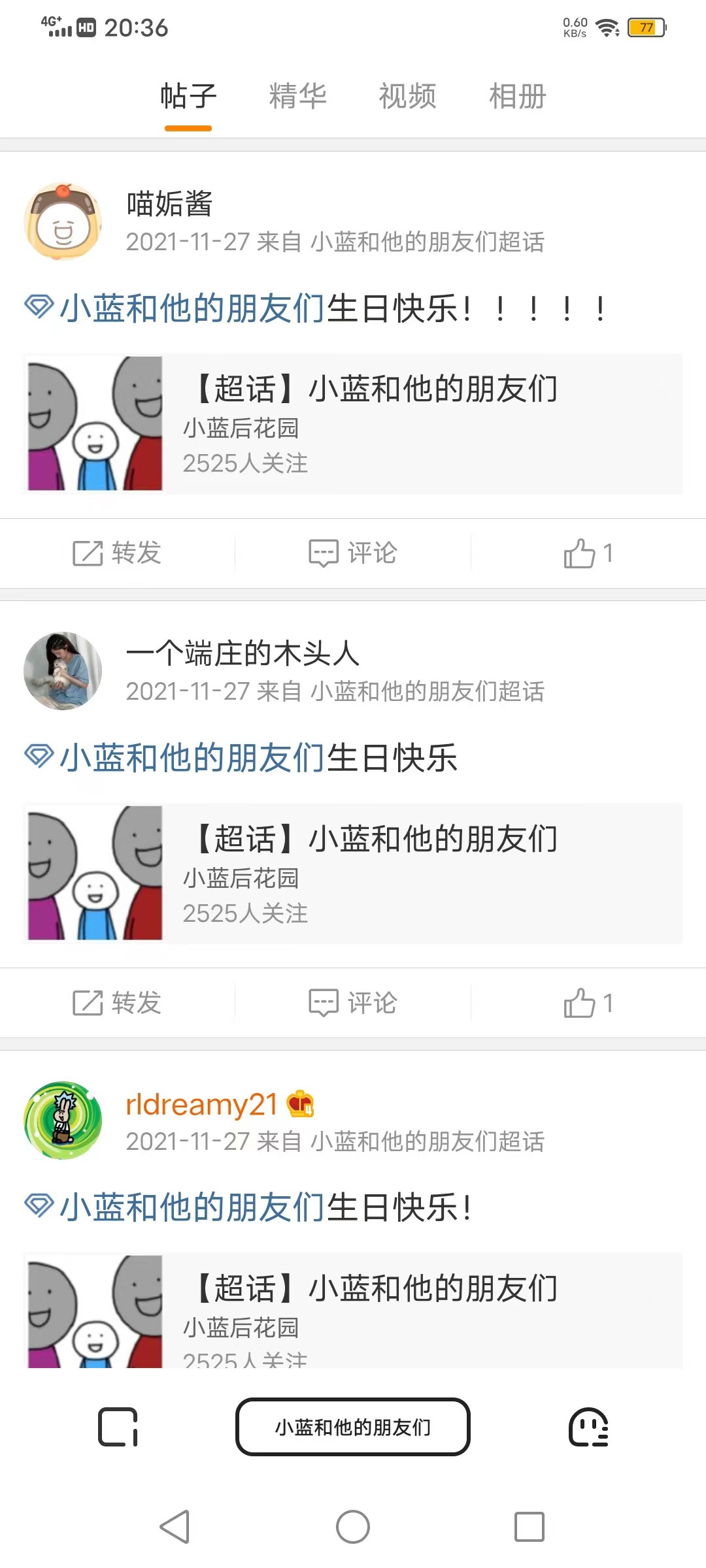
Task: Switch to the 视频 tab
Action: pyautogui.click(x=407, y=97)
